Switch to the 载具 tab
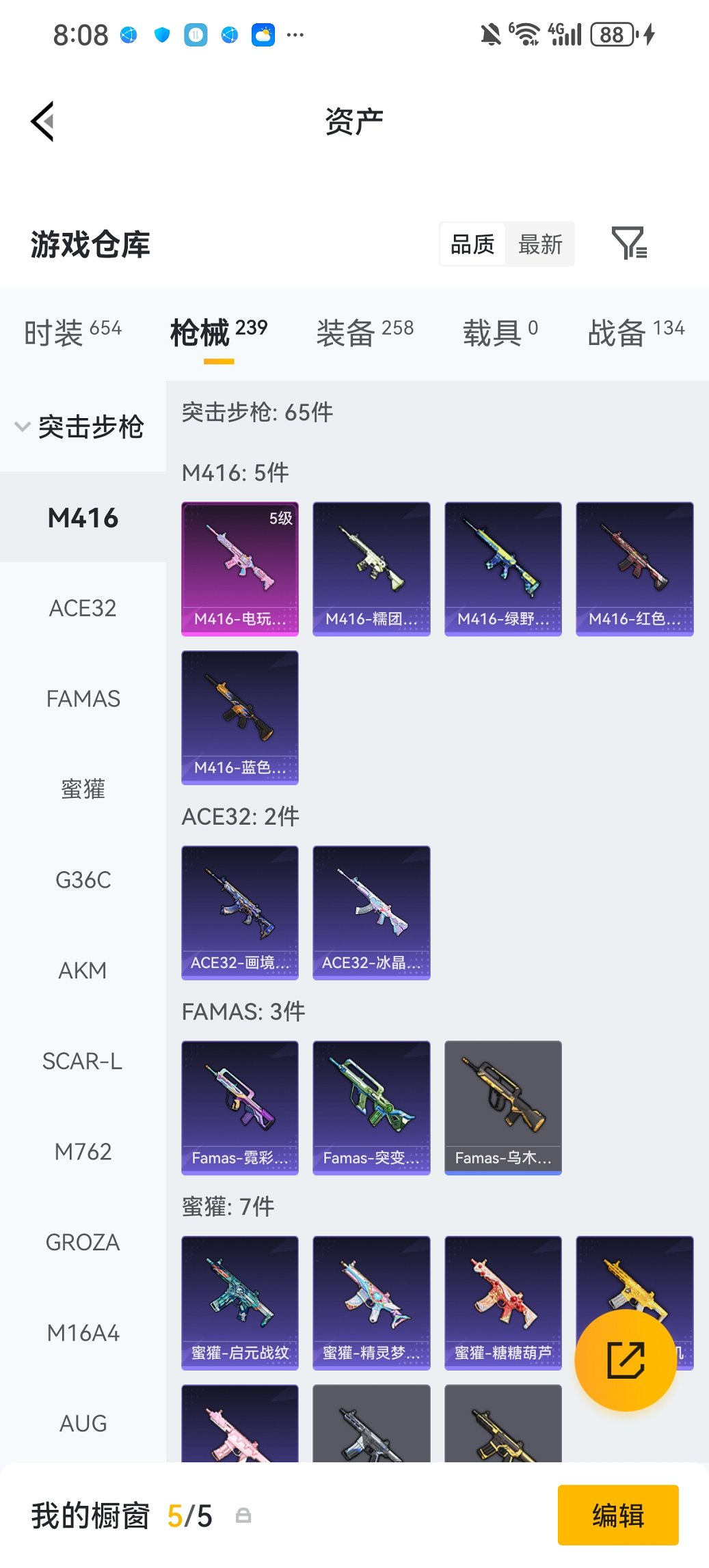 tap(500, 333)
